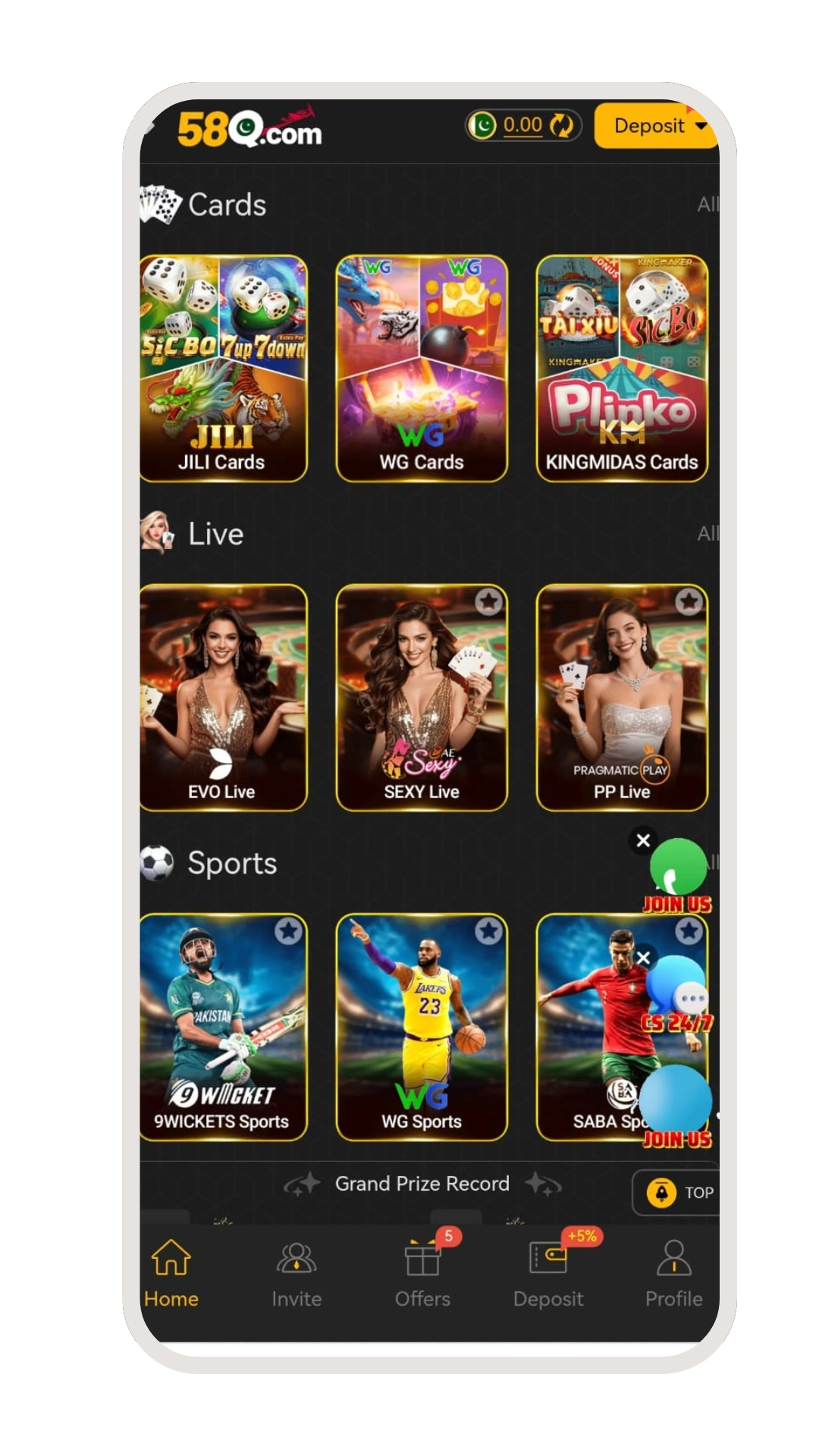This screenshot has height=1456, width=819.
Task: Dismiss the JOIN US widget with its X
Action: [x=643, y=841]
